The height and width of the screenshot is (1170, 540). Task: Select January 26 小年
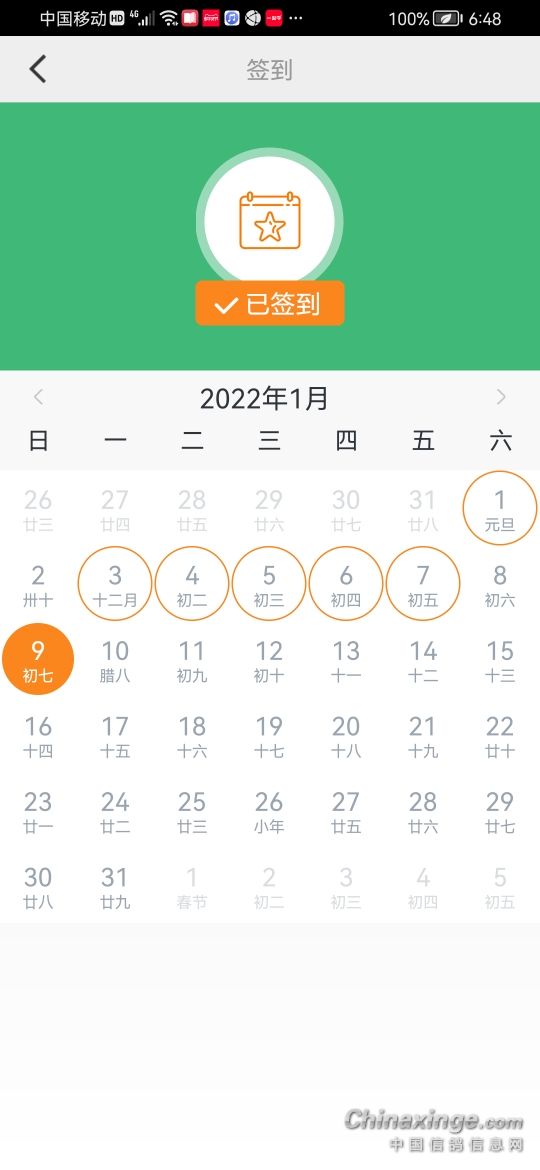click(x=269, y=811)
